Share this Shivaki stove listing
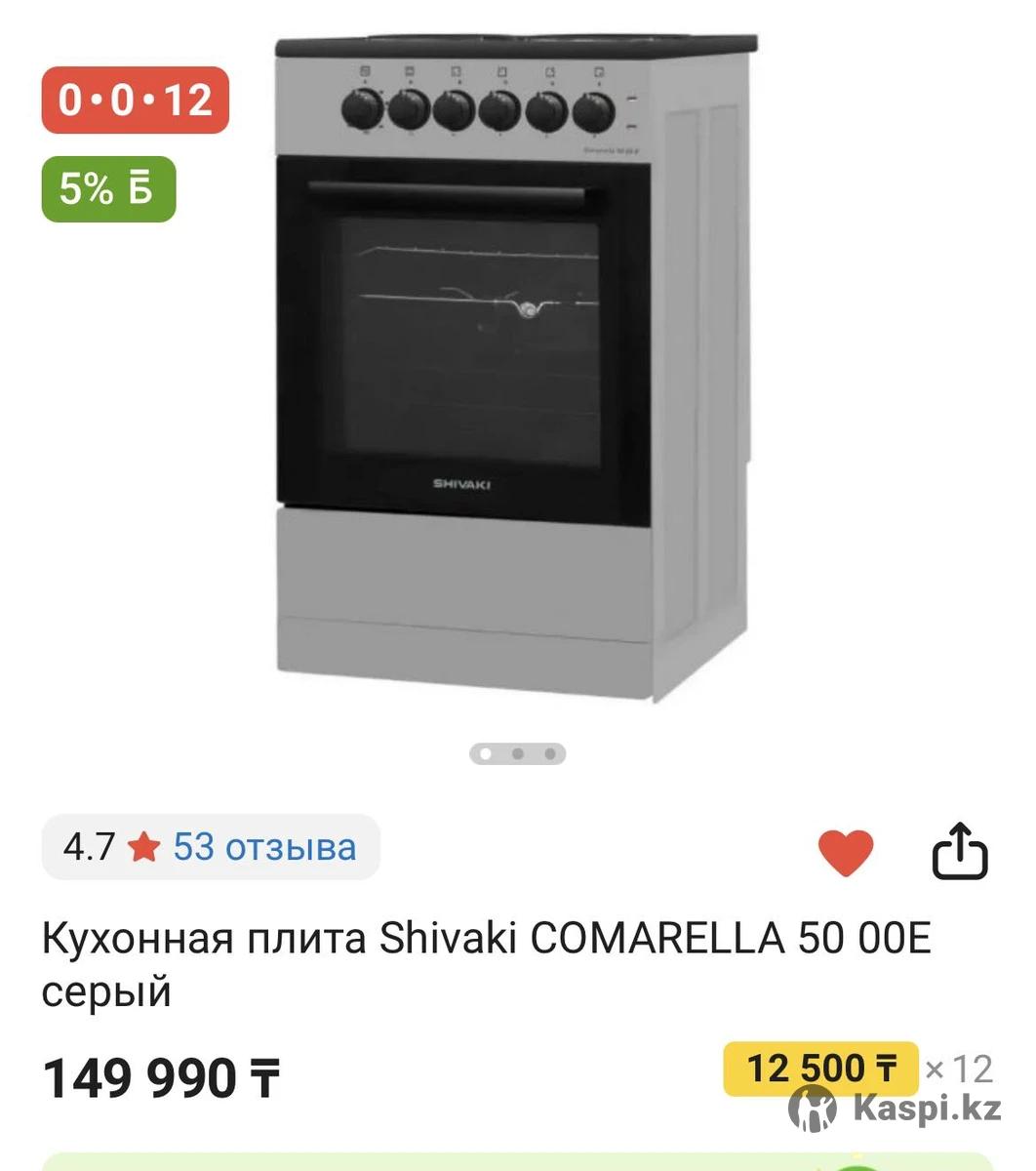This screenshot has width=1036, height=1171. pos(960,852)
